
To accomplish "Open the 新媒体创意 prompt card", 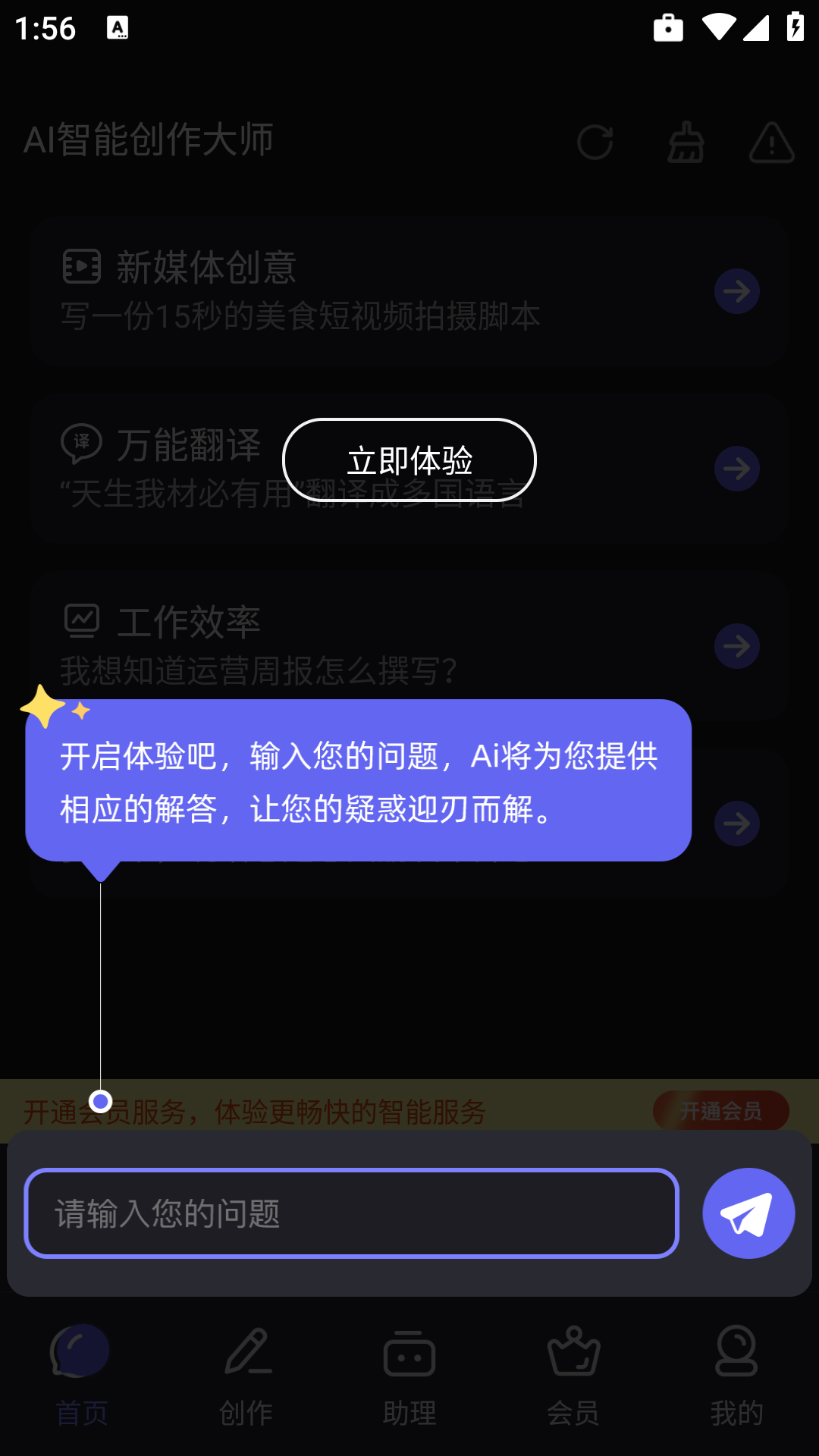I will [x=409, y=292].
